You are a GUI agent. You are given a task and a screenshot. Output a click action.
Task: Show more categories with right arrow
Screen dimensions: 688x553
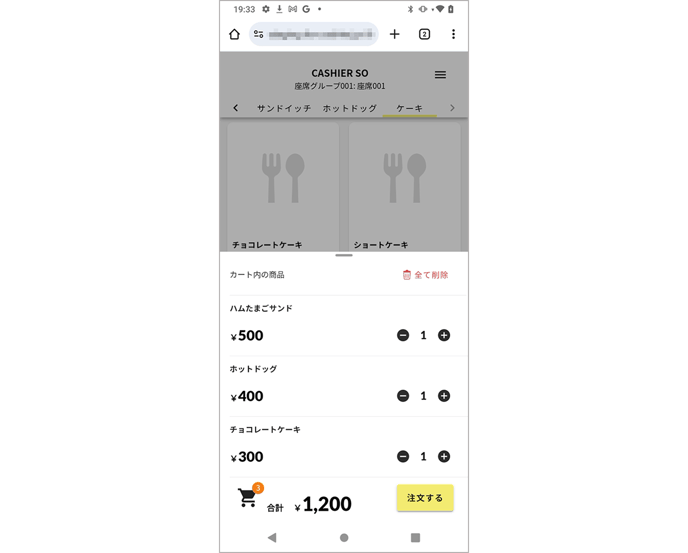pos(452,108)
